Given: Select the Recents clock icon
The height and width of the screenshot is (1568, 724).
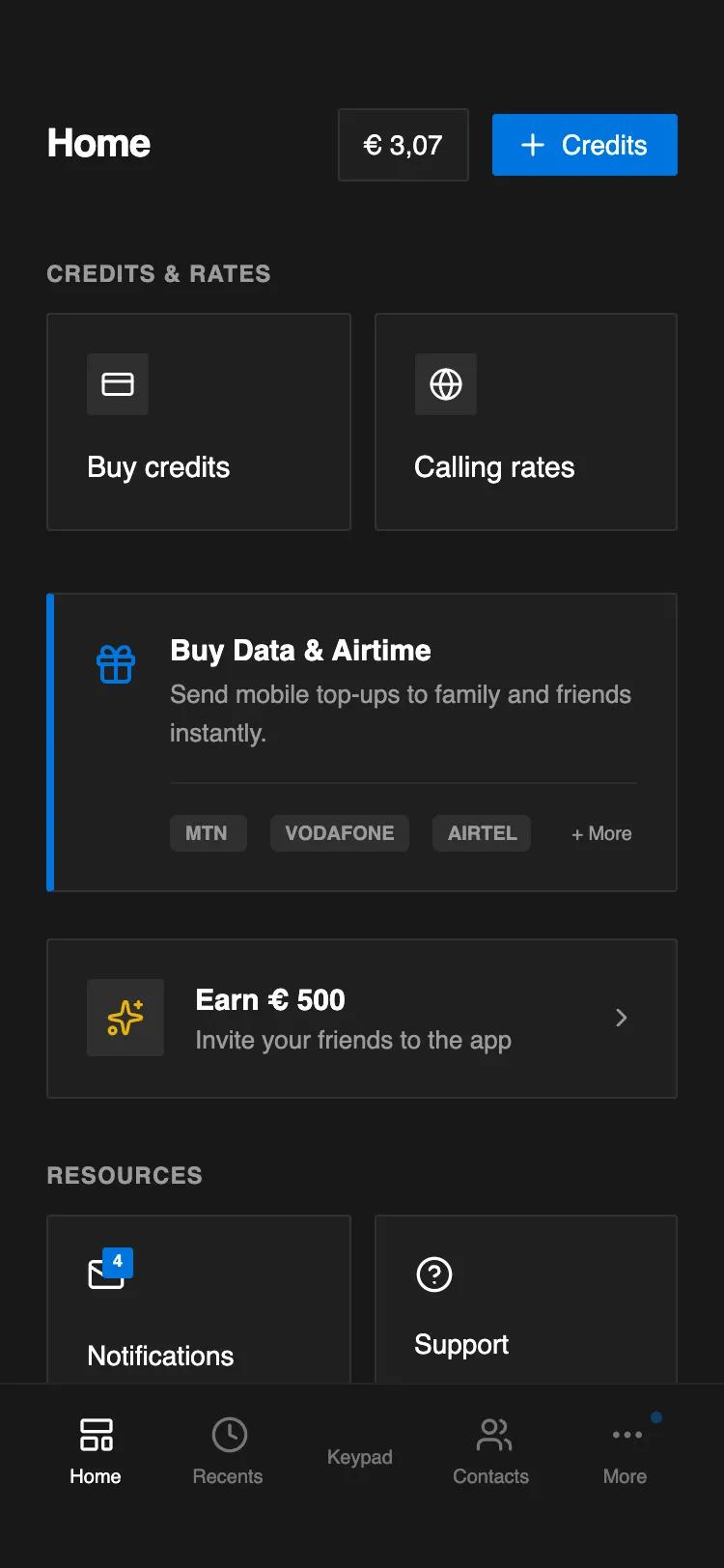Looking at the screenshot, I should pyautogui.click(x=228, y=1436).
